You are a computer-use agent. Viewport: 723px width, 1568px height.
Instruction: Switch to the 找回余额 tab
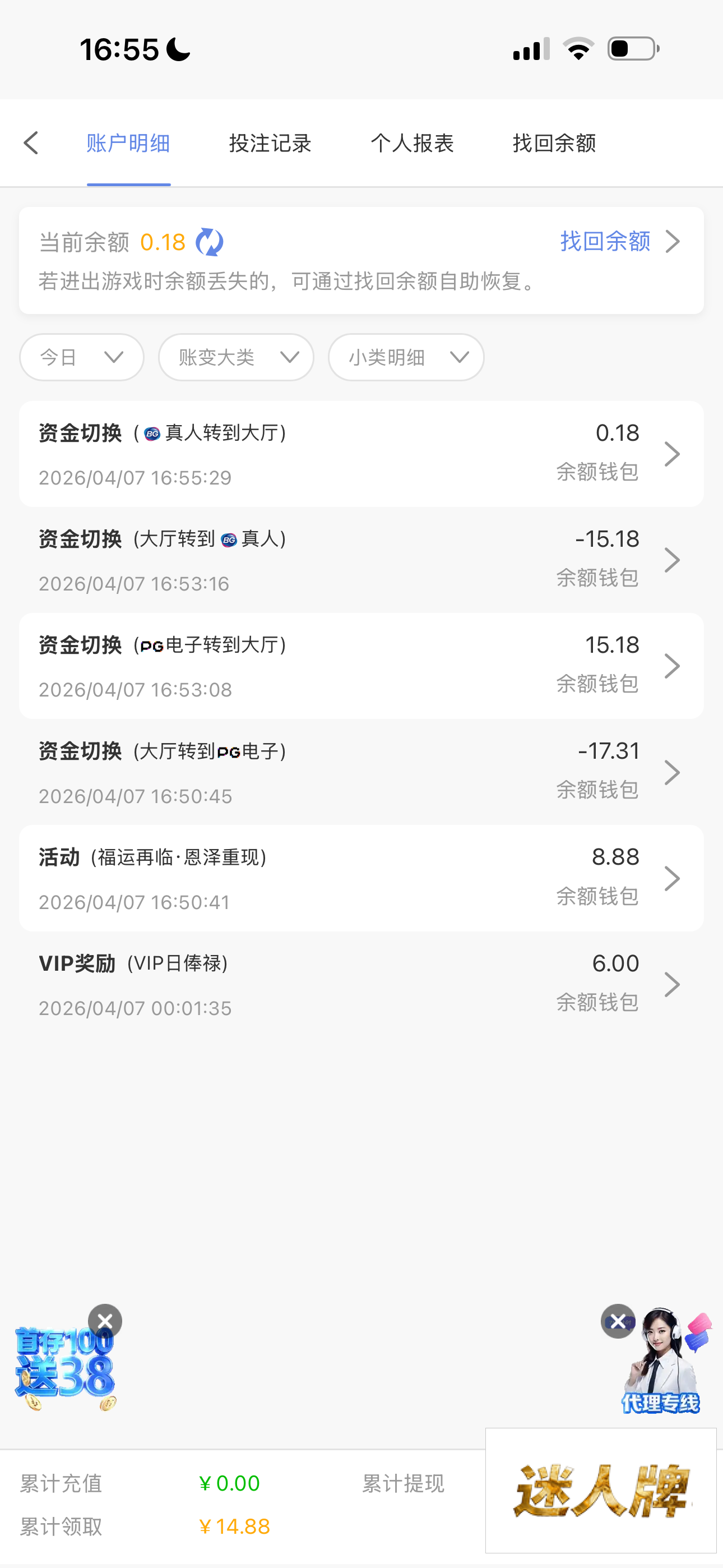coord(554,144)
